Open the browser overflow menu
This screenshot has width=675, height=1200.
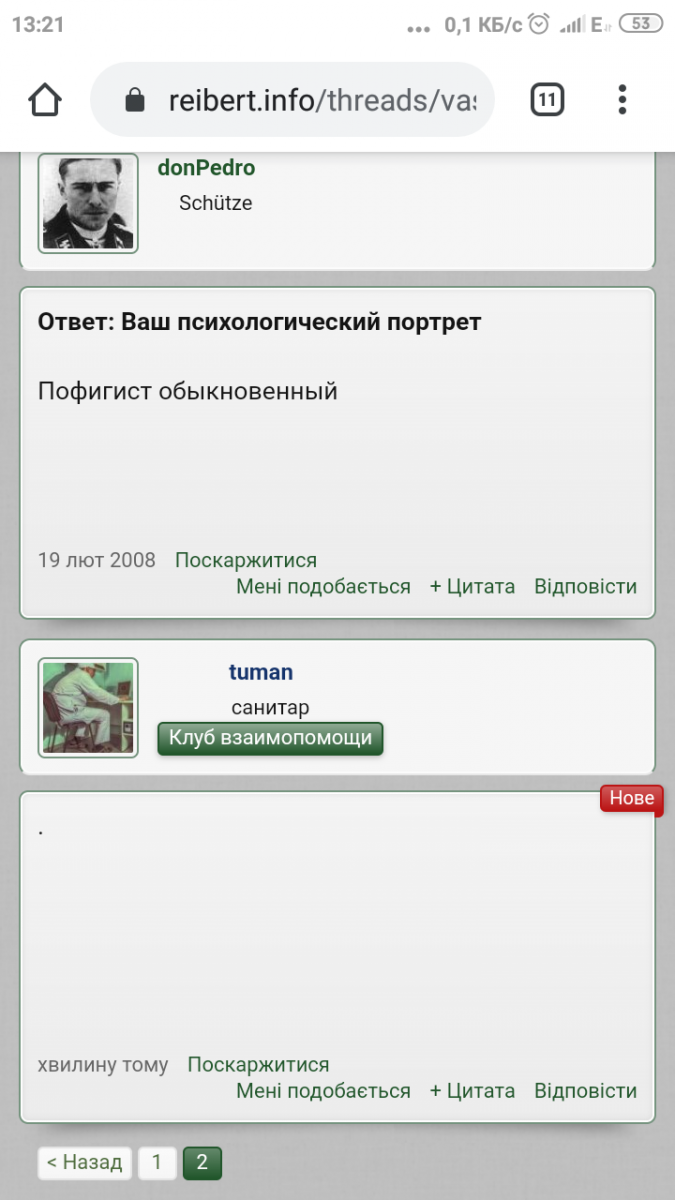tap(622, 100)
